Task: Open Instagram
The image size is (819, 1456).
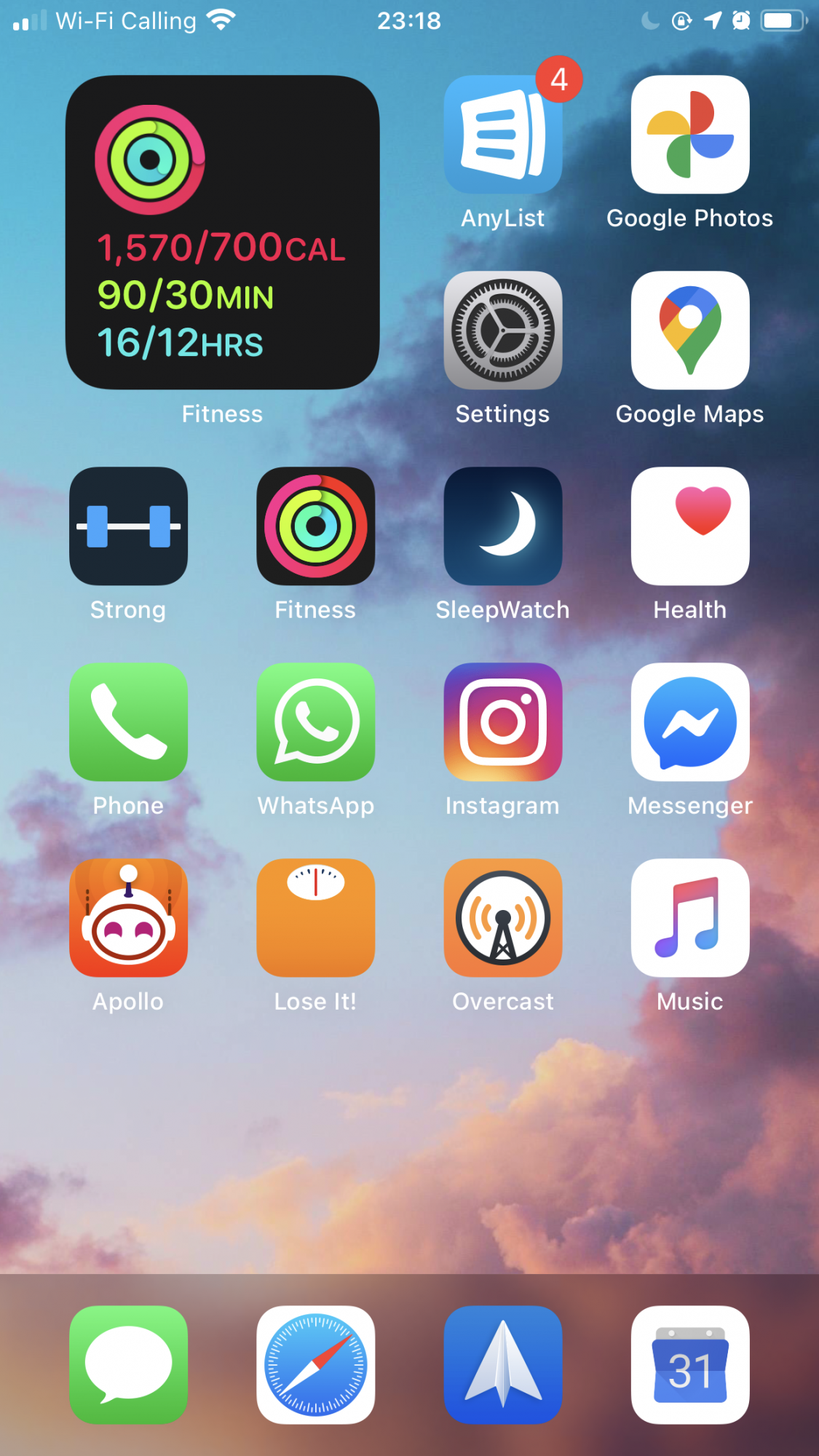Action: (502, 722)
